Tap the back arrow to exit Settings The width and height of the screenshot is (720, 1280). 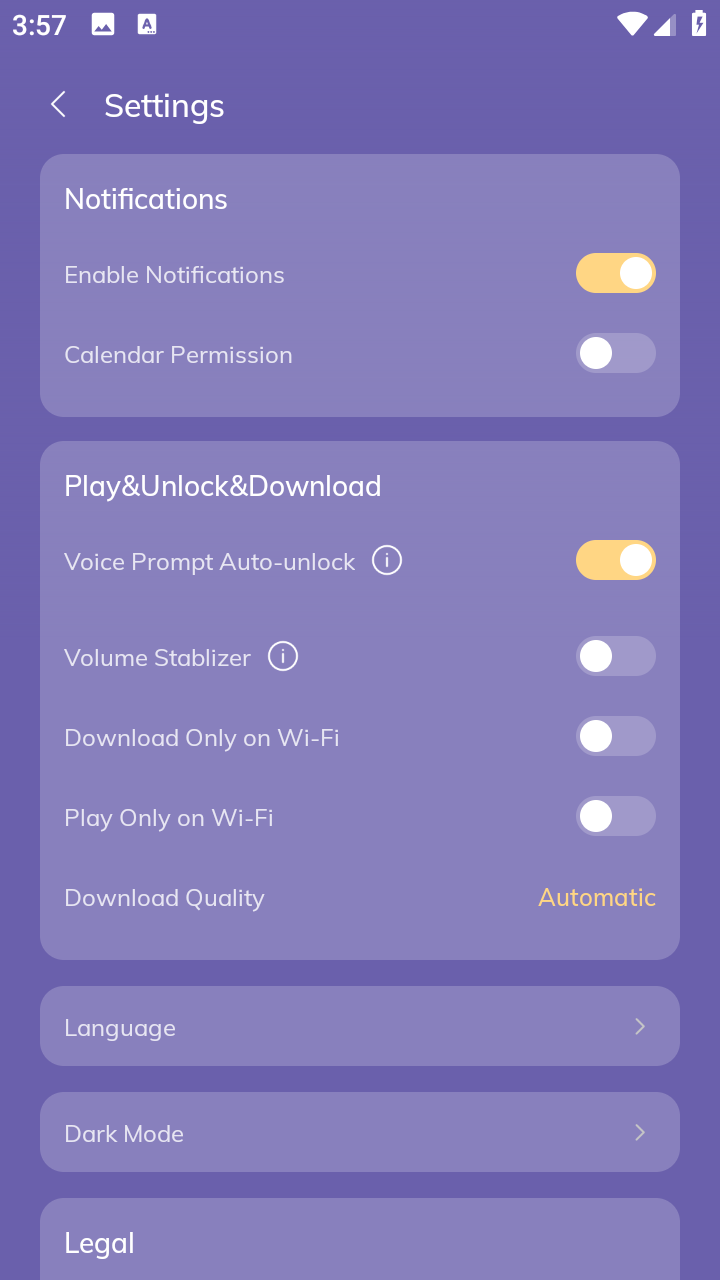58,104
